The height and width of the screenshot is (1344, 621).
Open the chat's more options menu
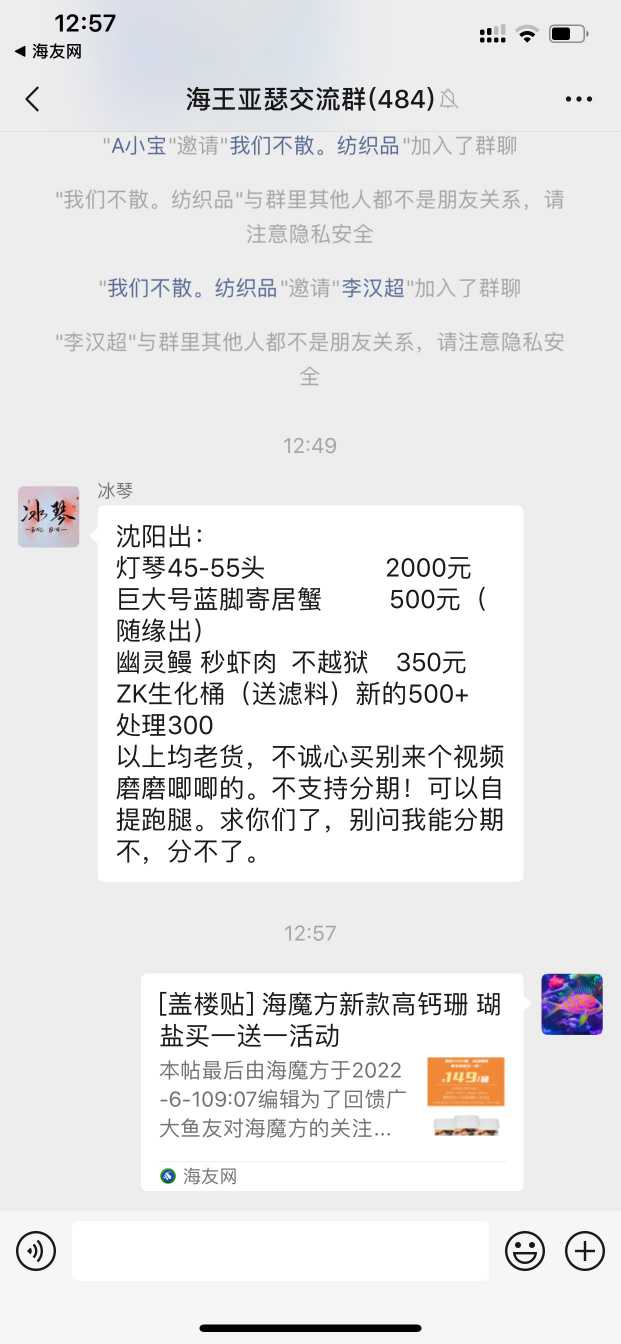point(579,99)
